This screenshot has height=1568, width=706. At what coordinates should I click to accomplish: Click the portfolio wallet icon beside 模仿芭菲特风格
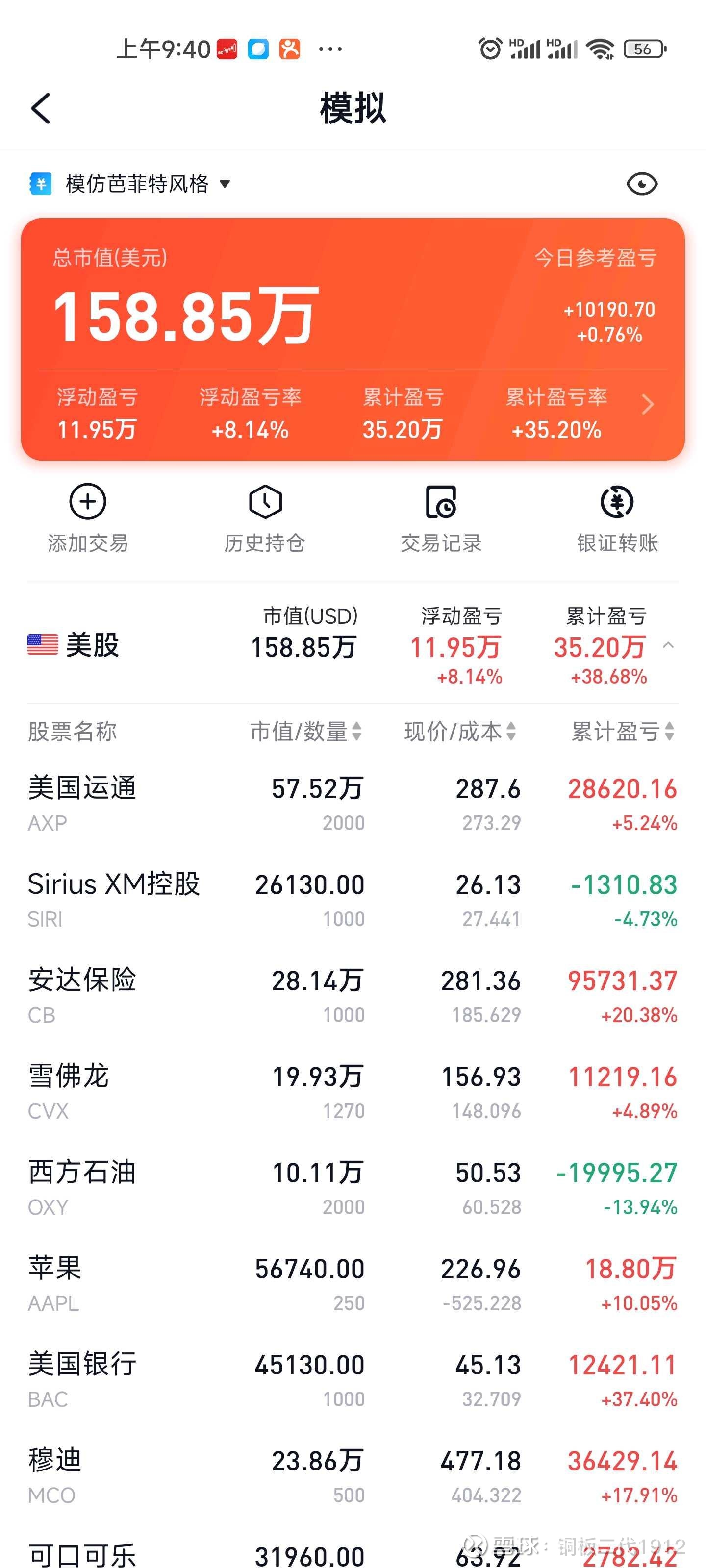[39, 183]
